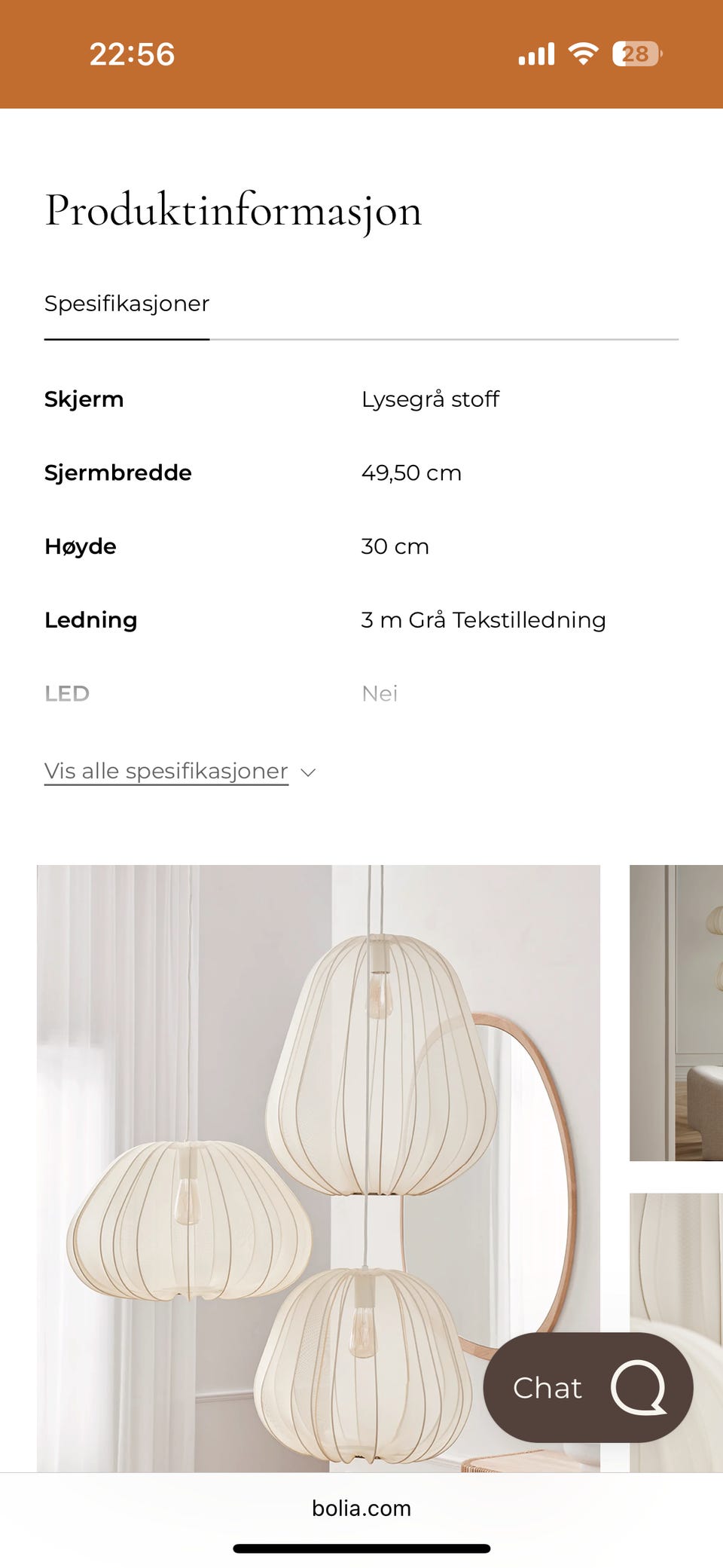This screenshot has width=723, height=1568.
Task: Tap the chevron next to 'Vis alle spesifikasjoner'
Action: point(307,772)
